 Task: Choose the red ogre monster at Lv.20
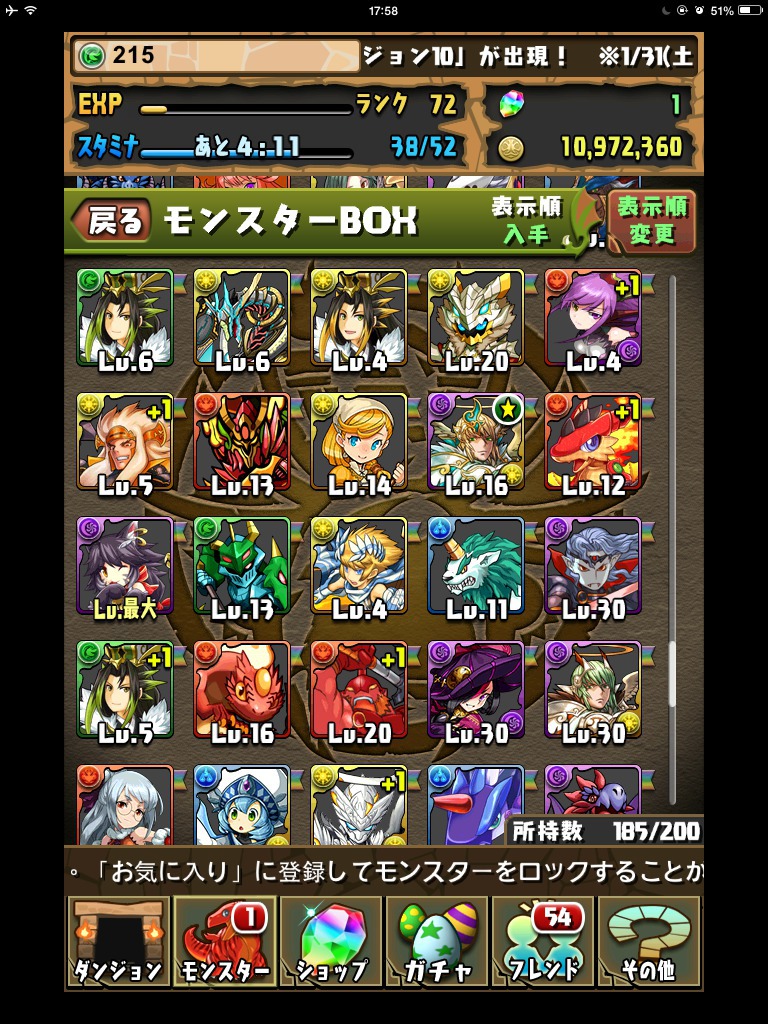[359, 690]
